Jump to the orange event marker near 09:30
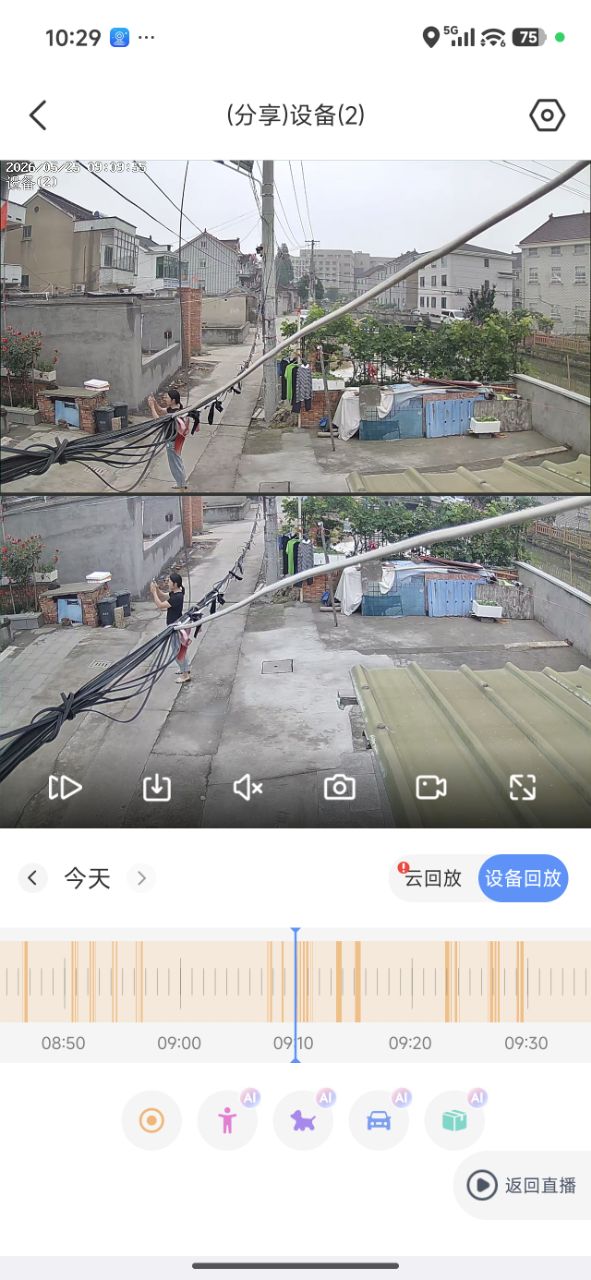Screen dimensions: 591x1280 pyautogui.click(x=520, y=981)
